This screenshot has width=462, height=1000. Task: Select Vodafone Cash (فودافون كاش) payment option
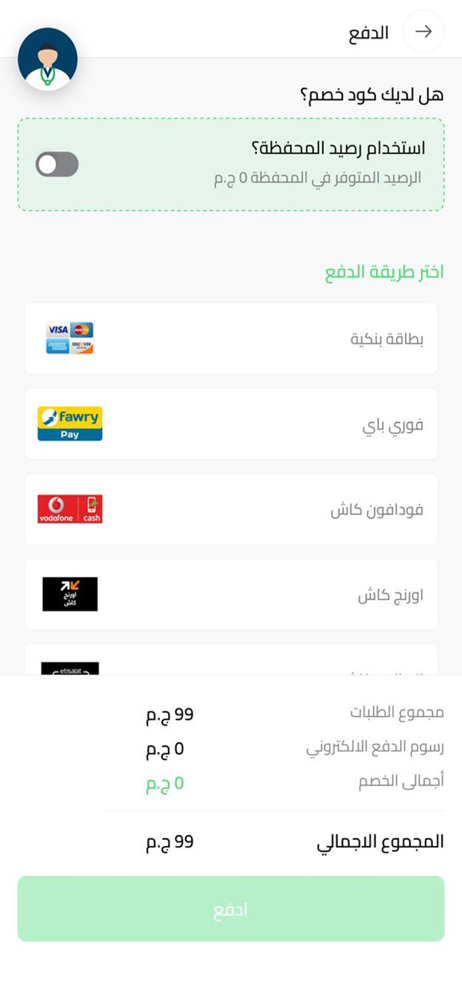tap(231, 509)
